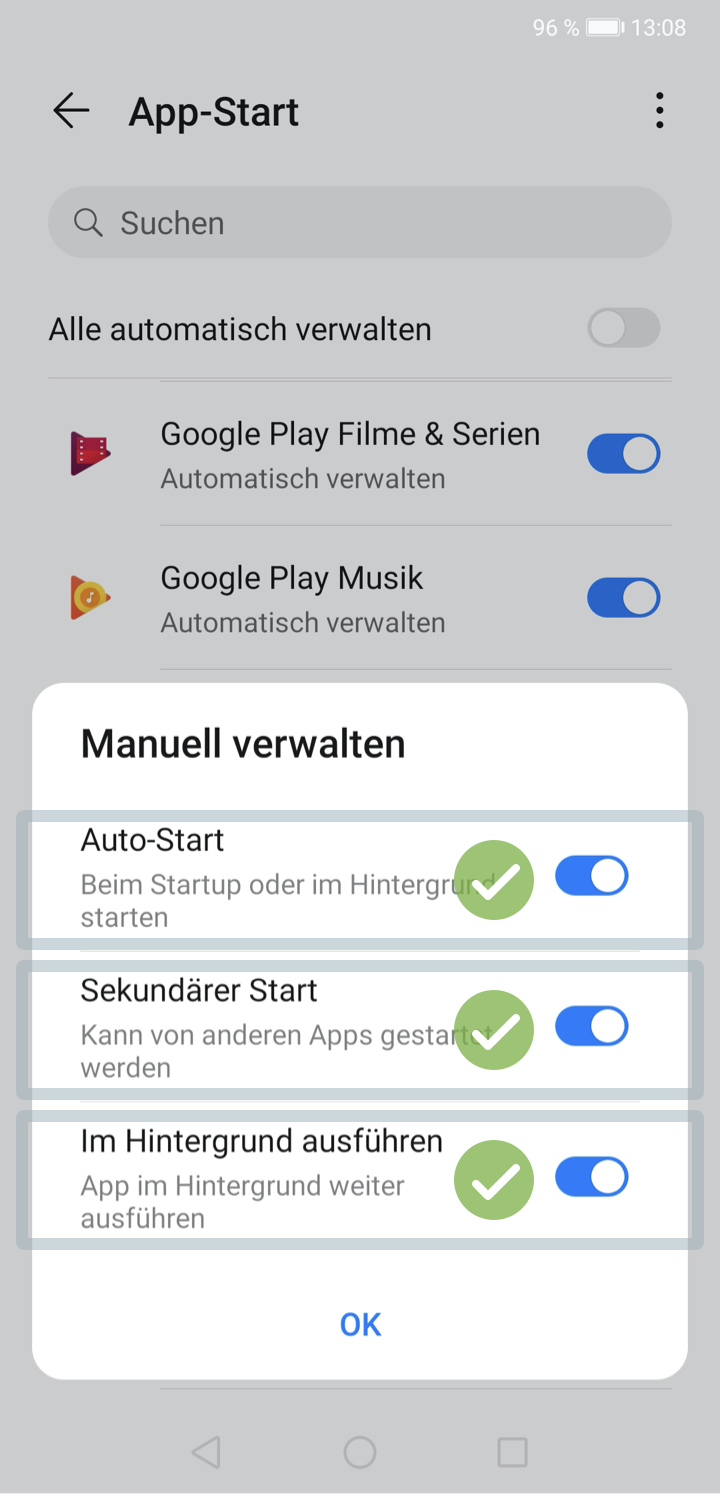Image resolution: width=720 pixels, height=1496 pixels.
Task: Toggle Google Play Filme & Serien switch
Action: (624, 454)
